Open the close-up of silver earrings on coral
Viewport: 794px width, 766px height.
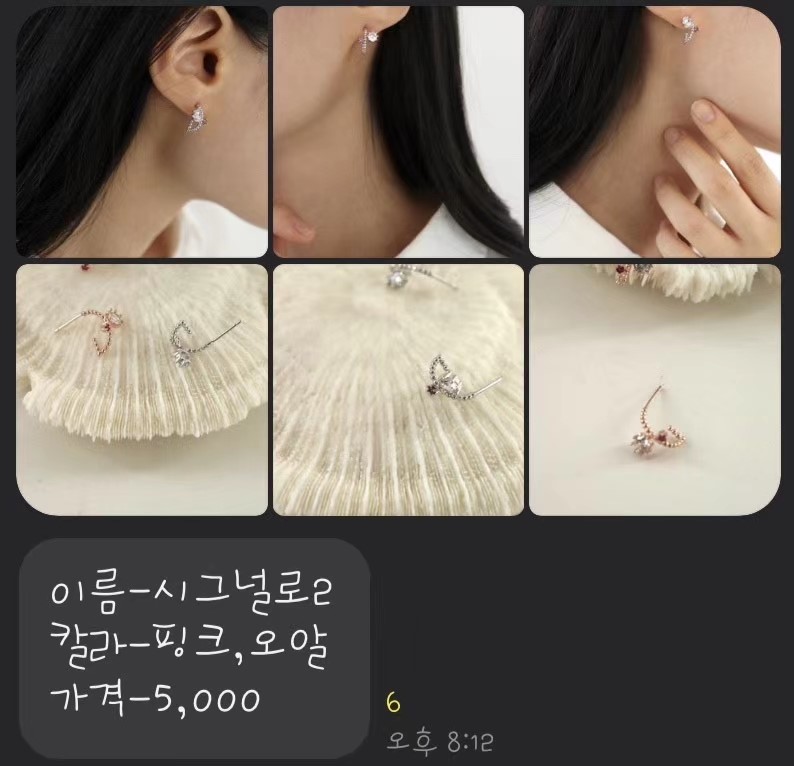coord(398,389)
